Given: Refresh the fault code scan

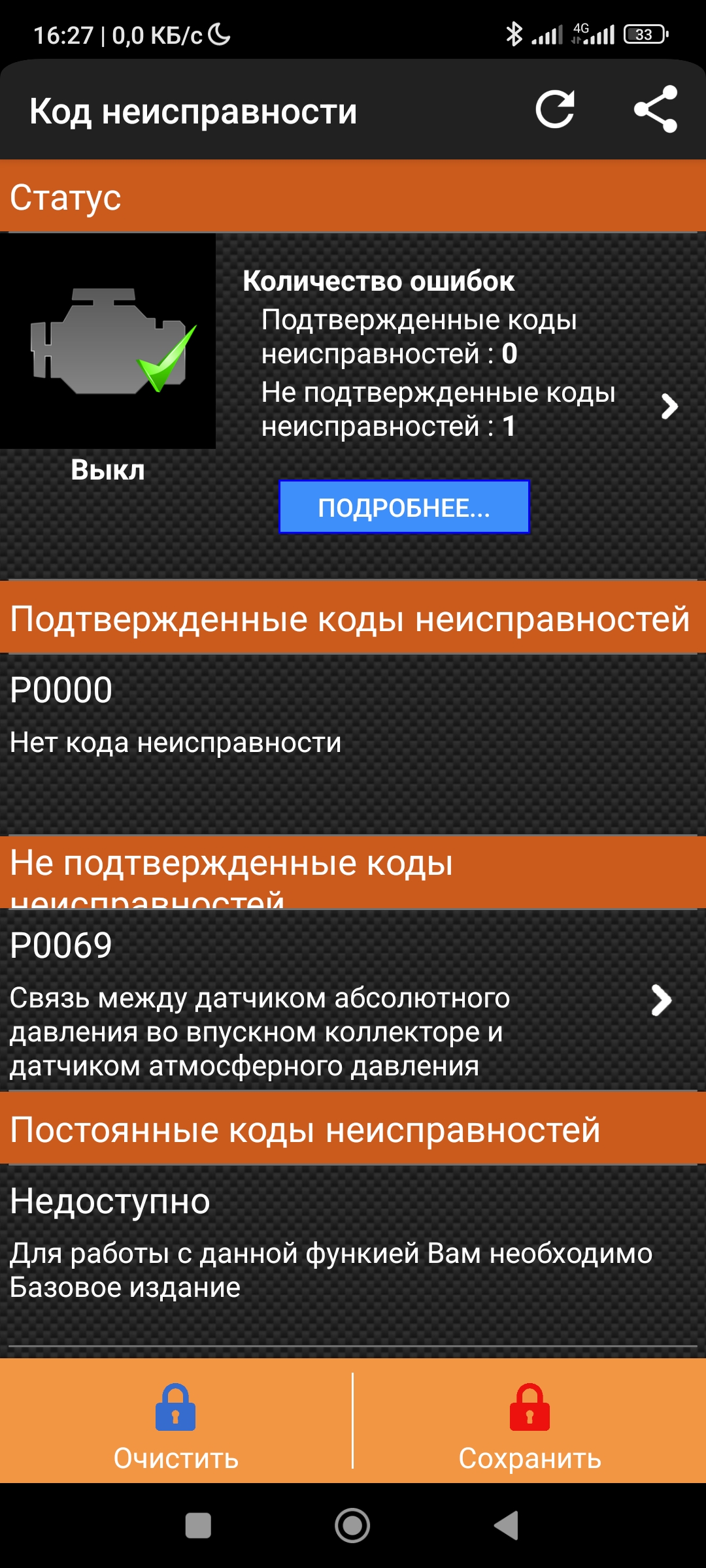Looking at the screenshot, I should click(x=555, y=110).
